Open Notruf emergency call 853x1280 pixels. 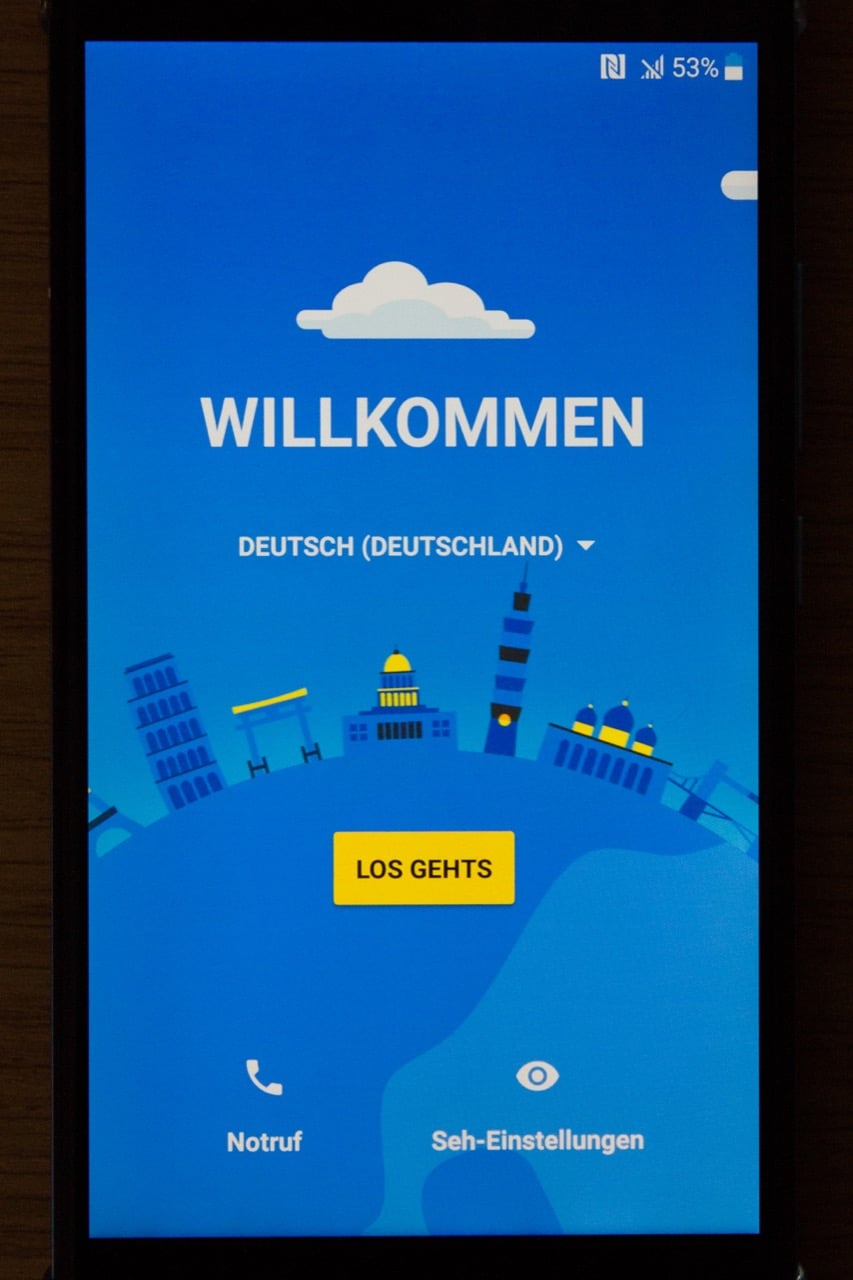pos(264,1106)
